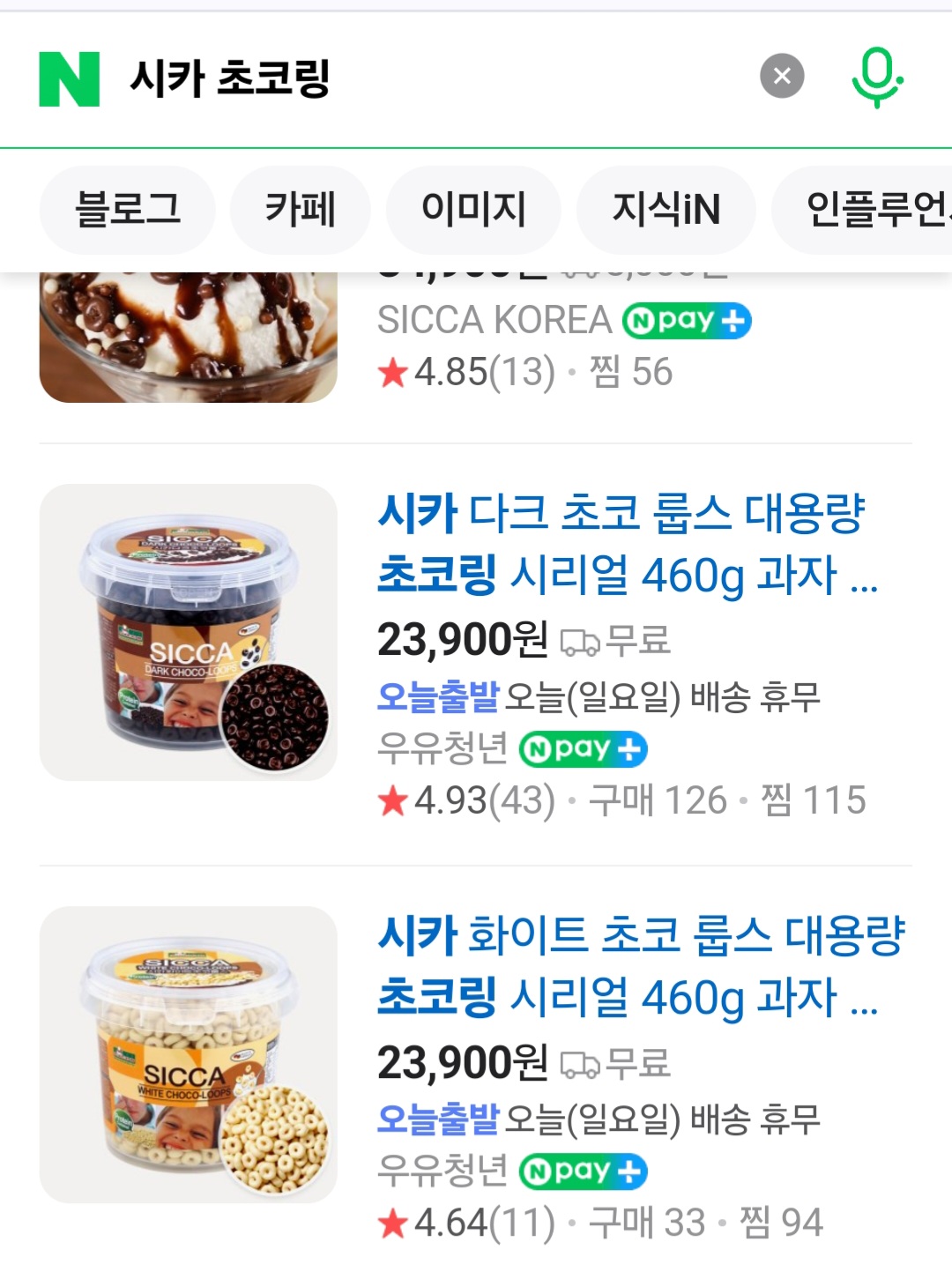View the white choco loops product image
This screenshot has width=952, height=1279.
click(x=188, y=1054)
